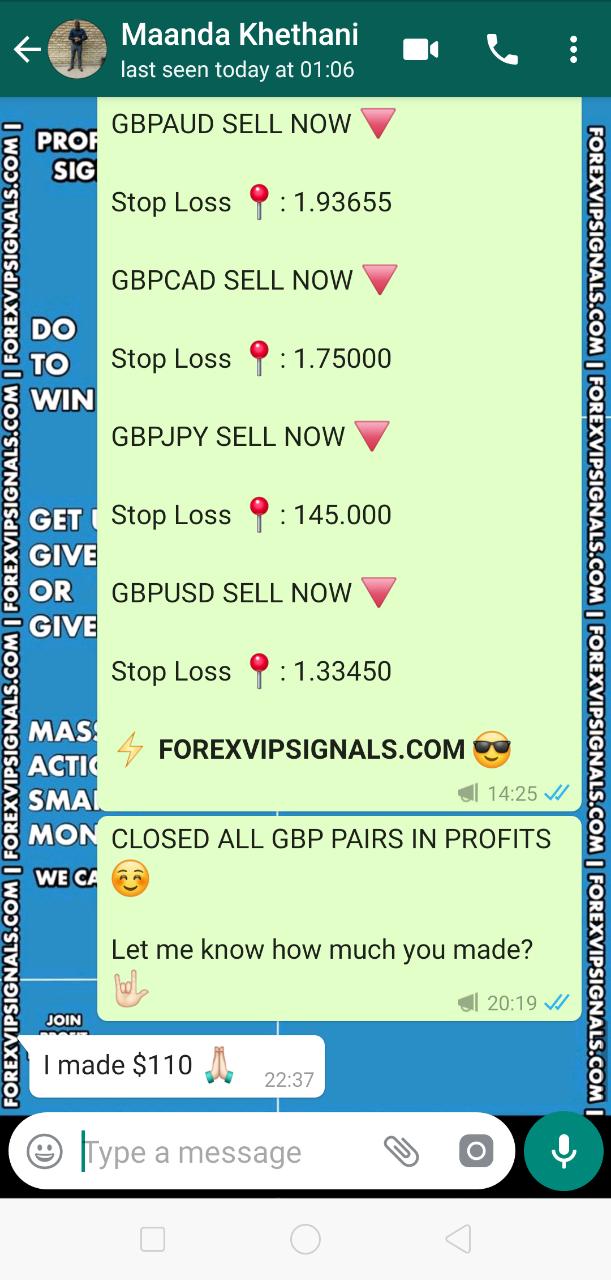Start a voice call with Maanda
This screenshot has width=611, height=1280.
click(x=501, y=49)
